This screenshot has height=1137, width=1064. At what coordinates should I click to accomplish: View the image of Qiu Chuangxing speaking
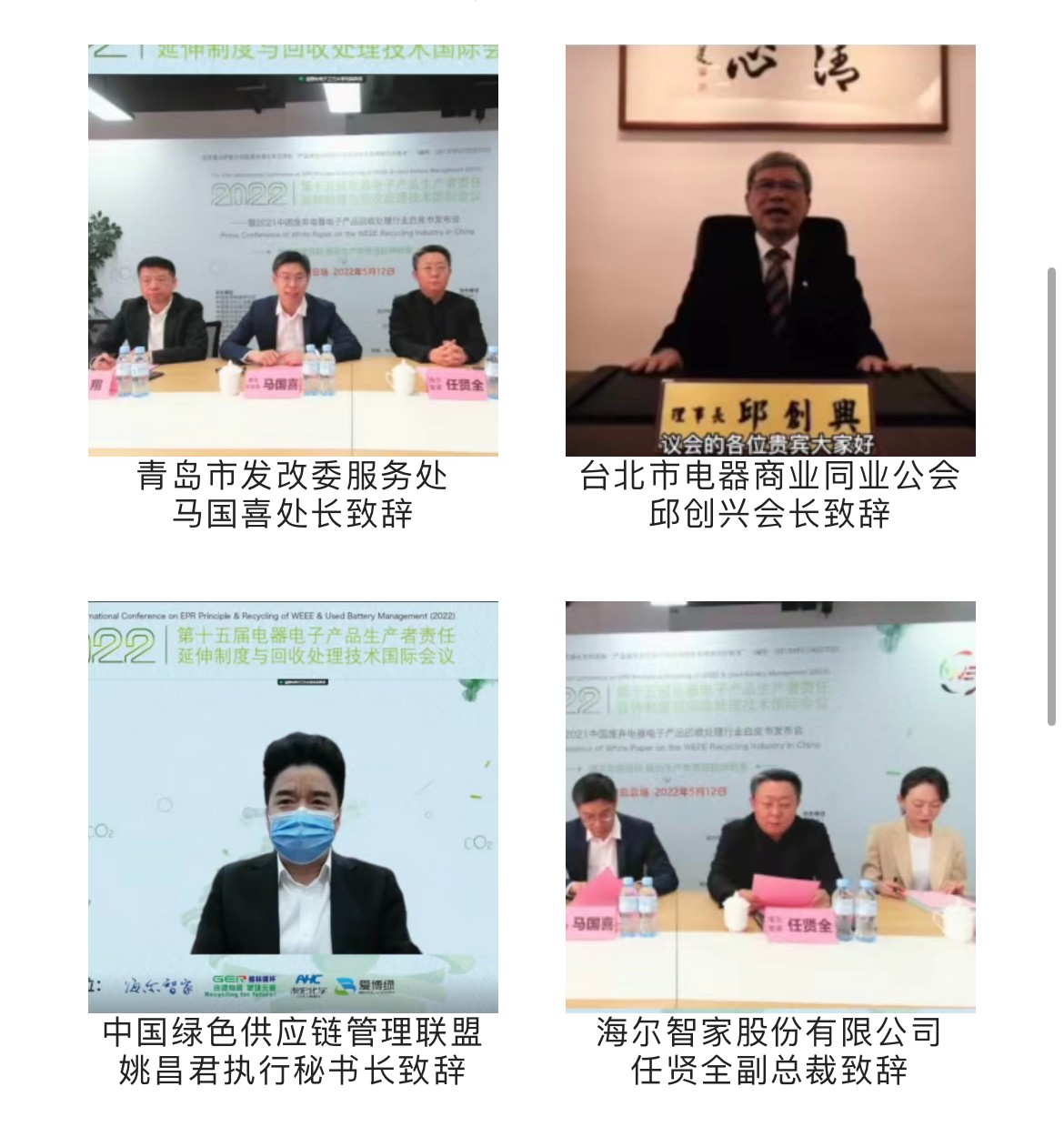tap(769, 250)
